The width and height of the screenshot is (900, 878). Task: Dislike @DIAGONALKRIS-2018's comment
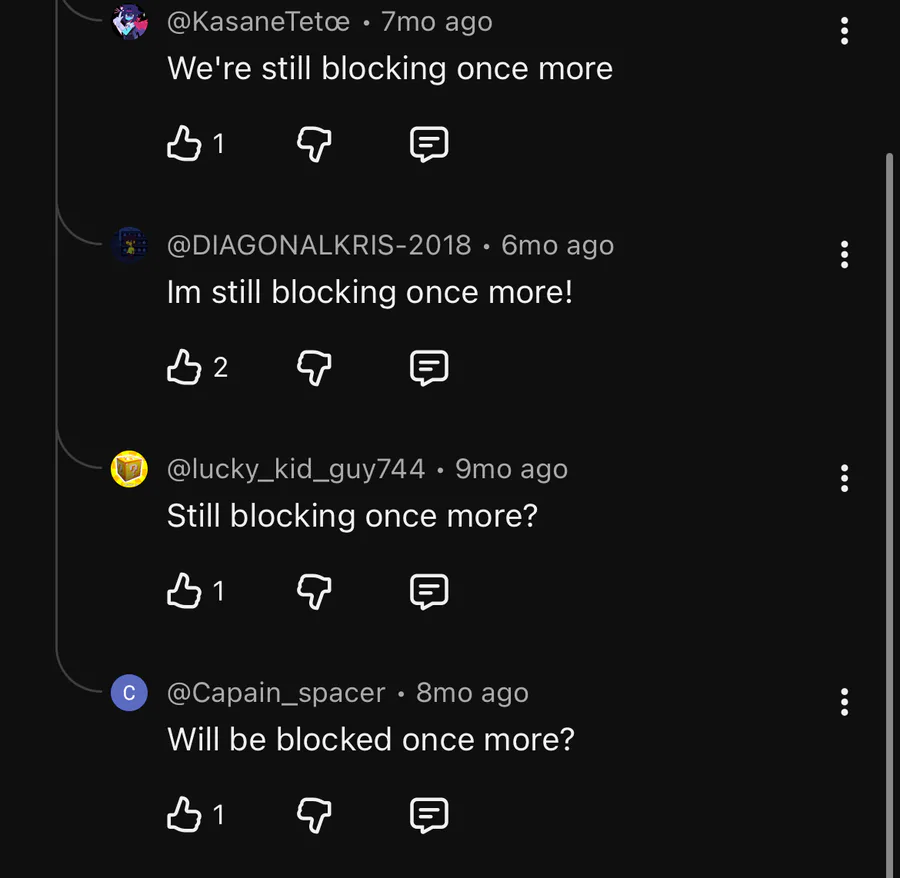(x=314, y=369)
